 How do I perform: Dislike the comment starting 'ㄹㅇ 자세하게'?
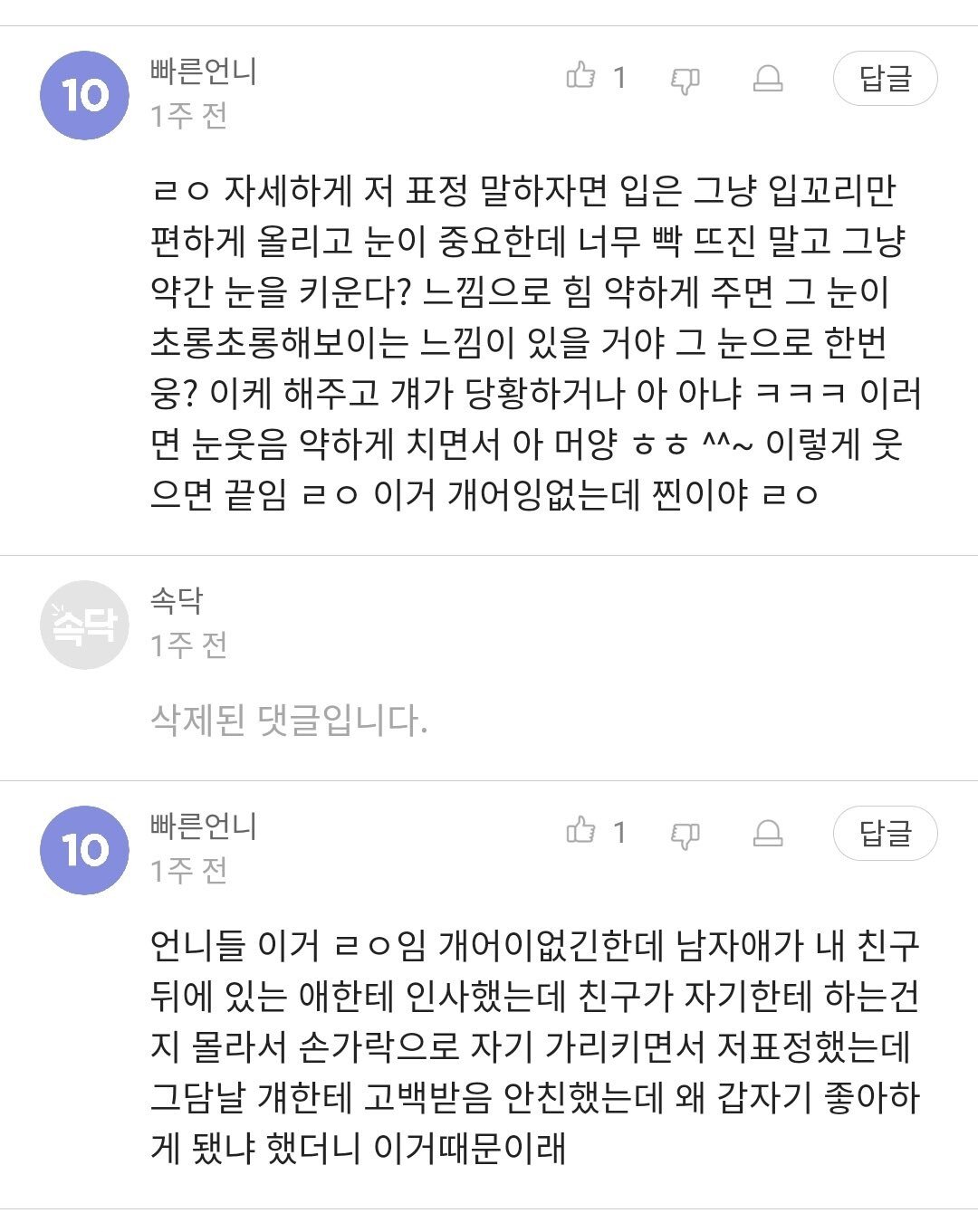tap(685, 80)
